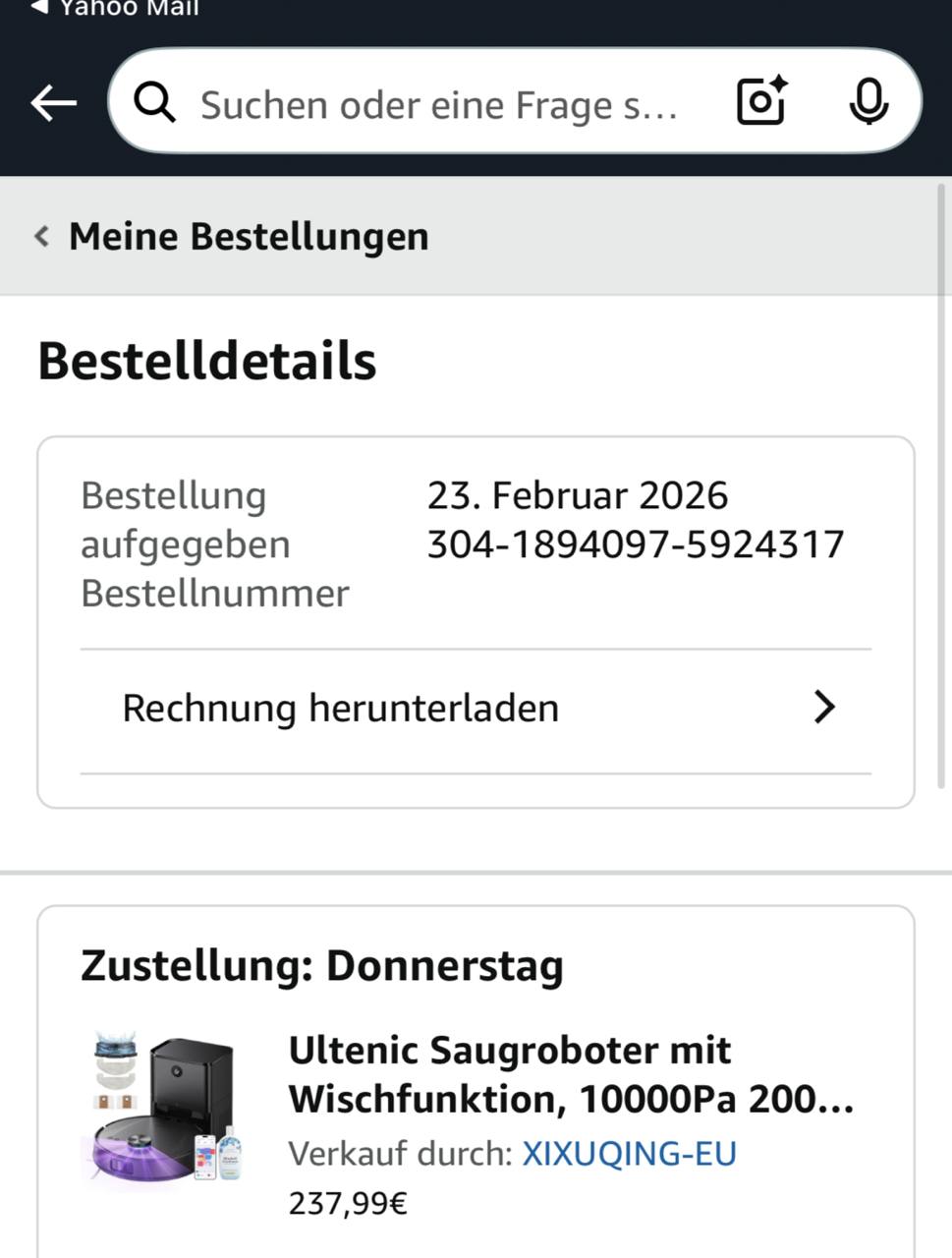This screenshot has height=1258, width=952.
Task: Open seller XIXUQING-EU page
Action: click(x=629, y=1154)
